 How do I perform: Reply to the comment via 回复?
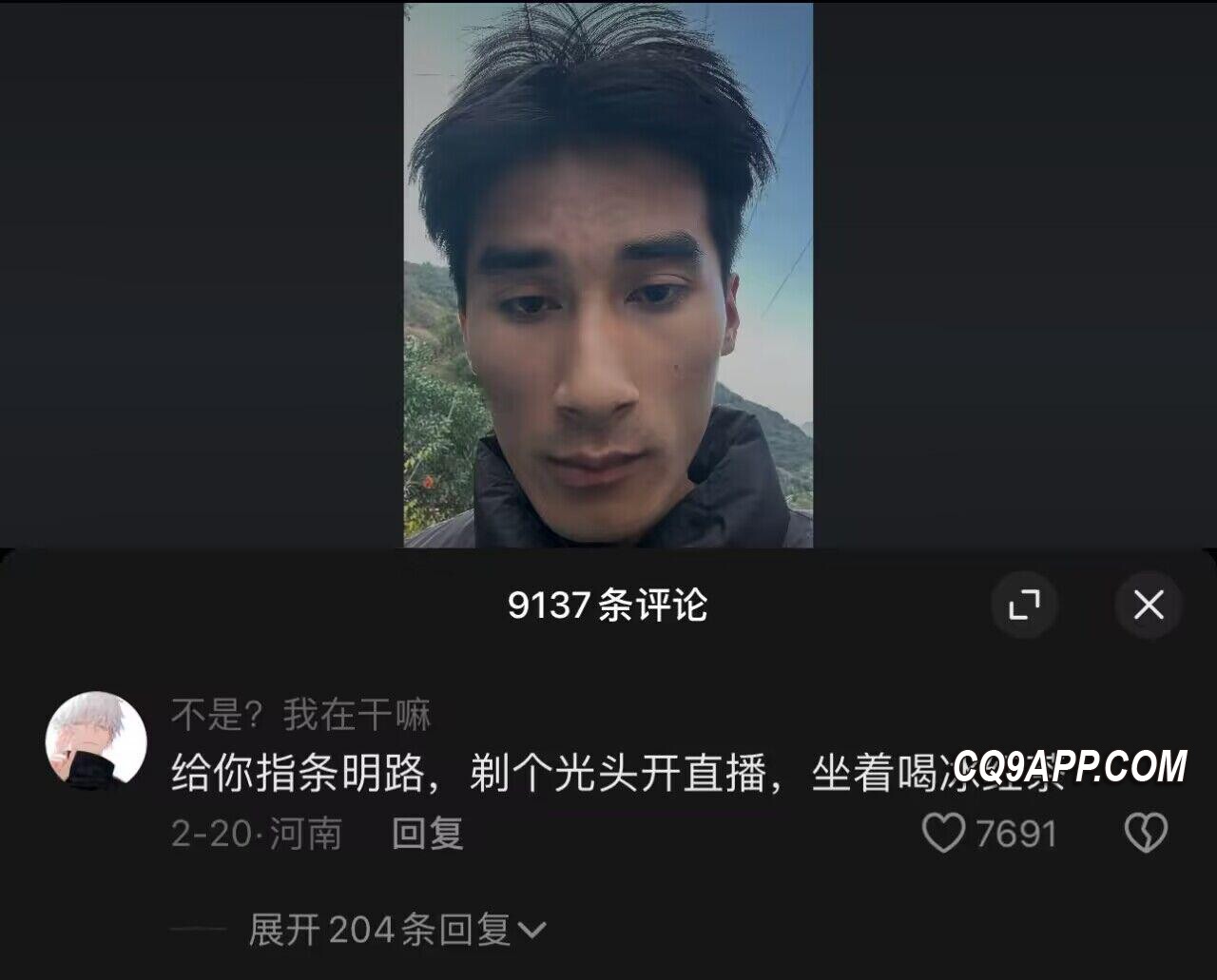coord(427,834)
